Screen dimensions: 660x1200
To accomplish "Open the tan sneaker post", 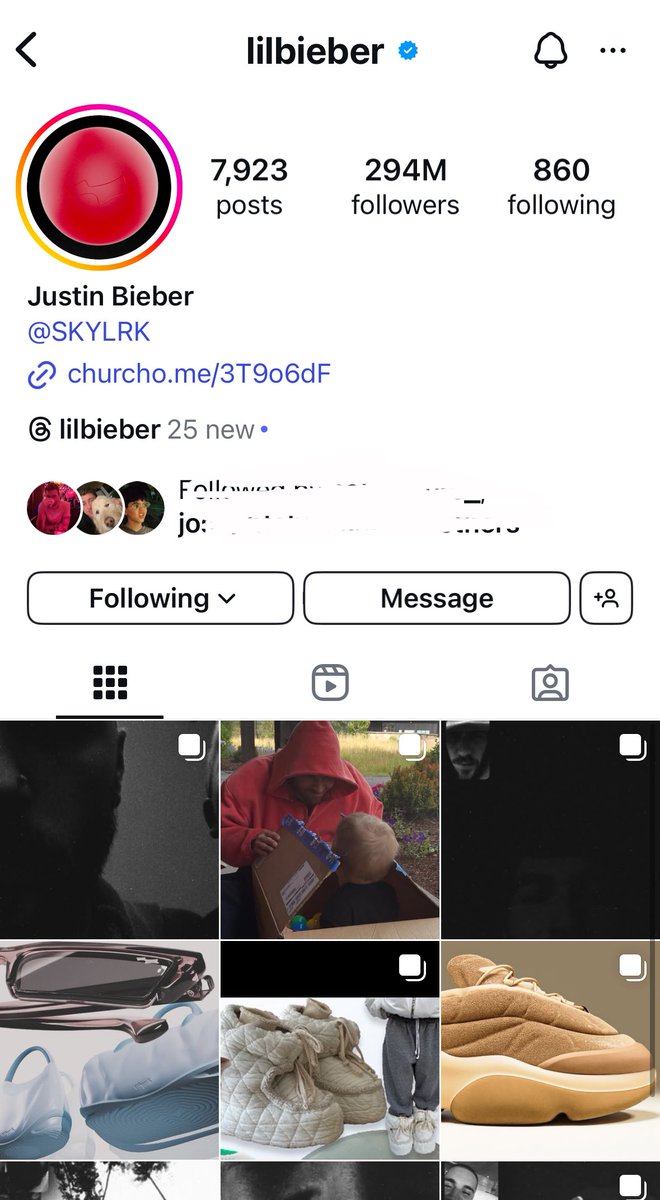I will click(x=550, y=1048).
